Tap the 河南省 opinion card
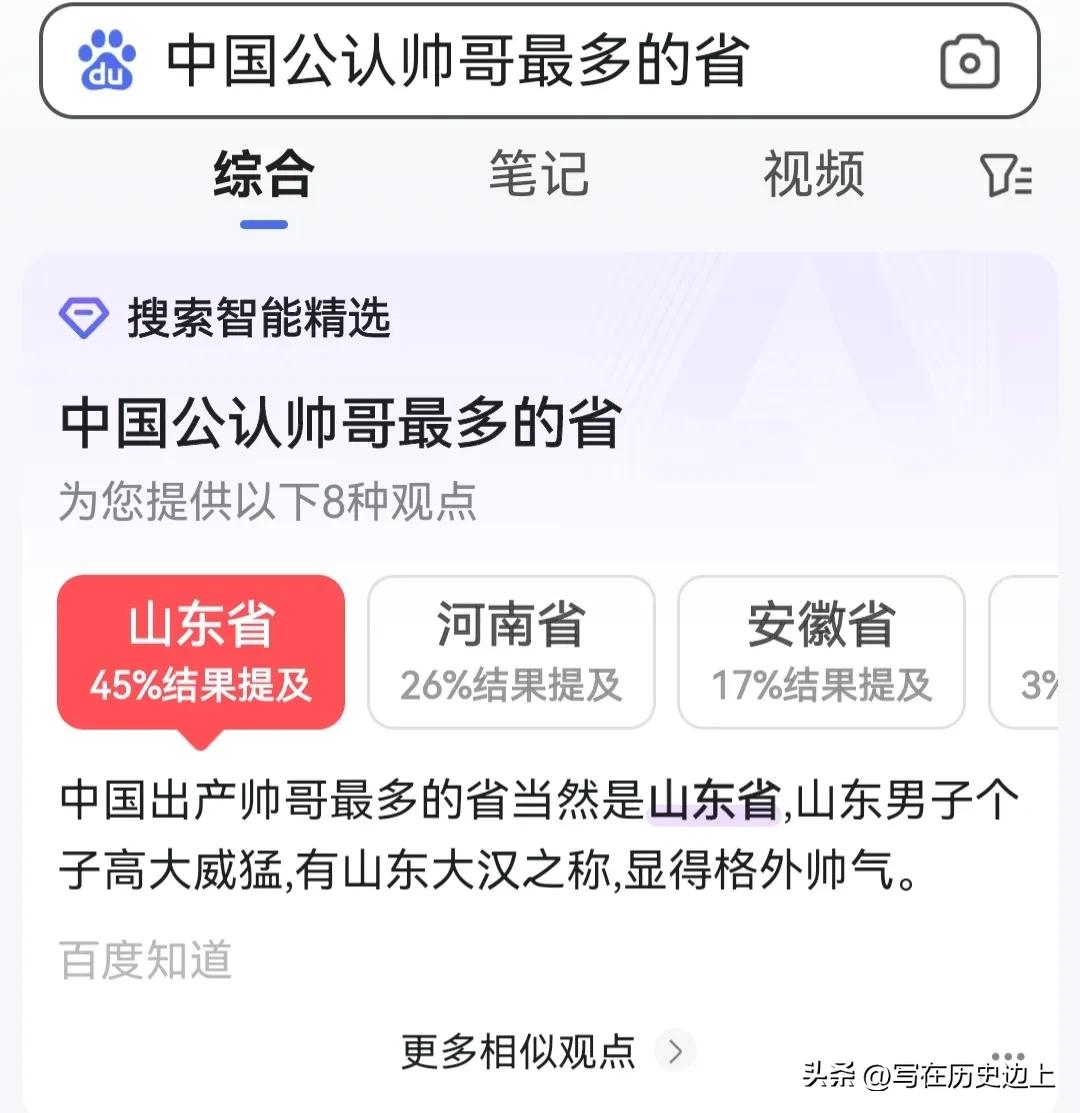Image resolution: width=1080 pixels, height=1113 pixels. point(510,650)
